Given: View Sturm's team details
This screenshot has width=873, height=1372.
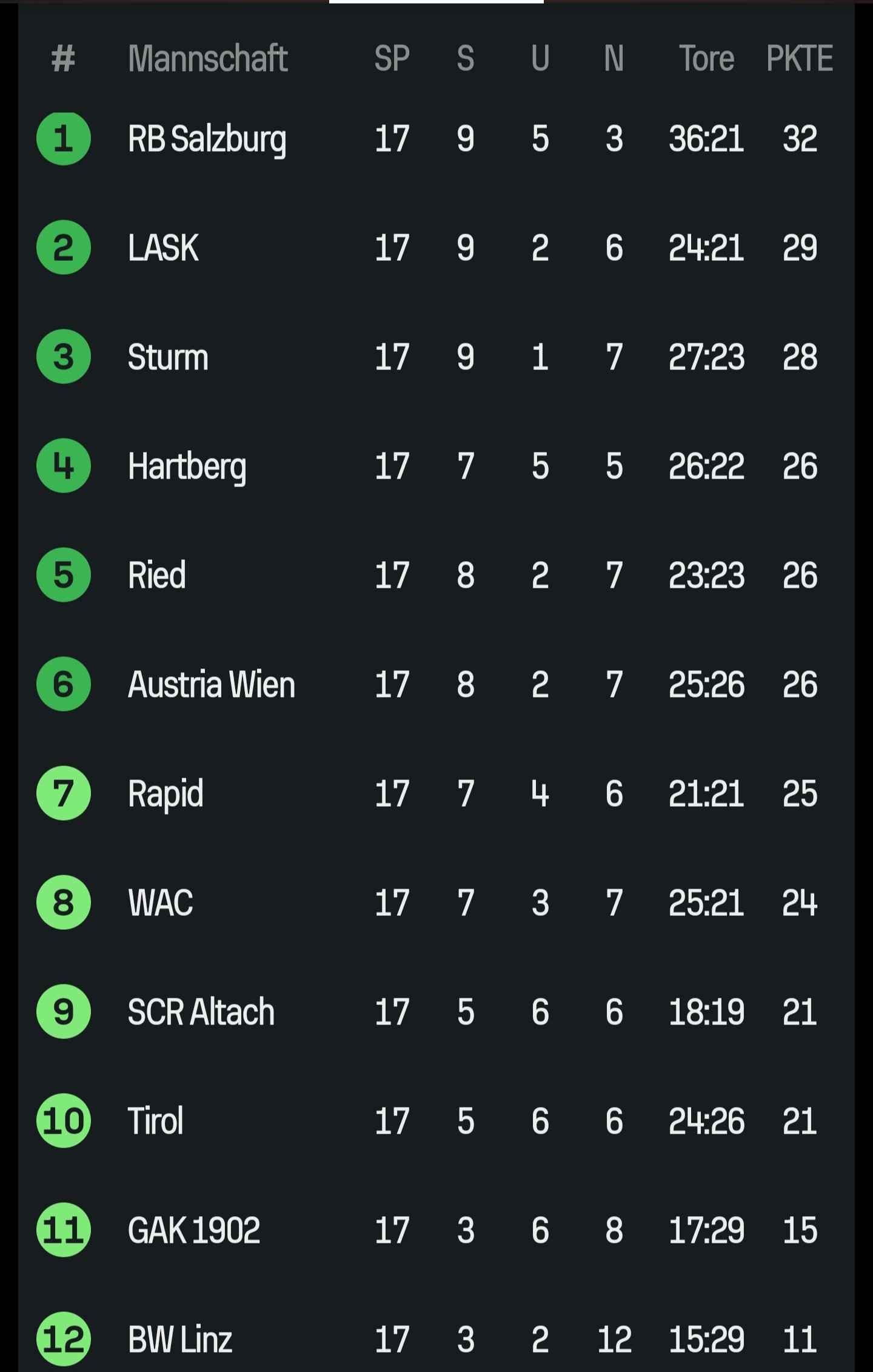Looking at the screenshot, I should 168,357.
